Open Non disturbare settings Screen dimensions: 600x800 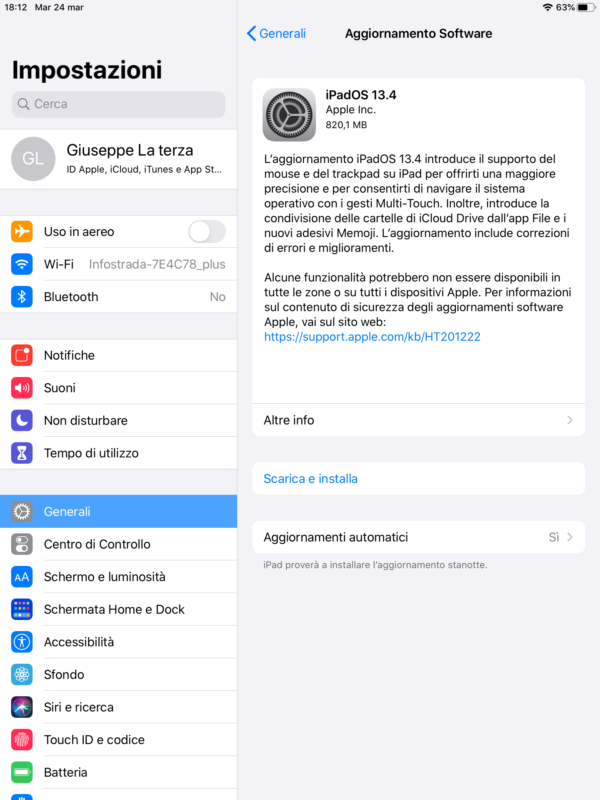pos(118,420)
